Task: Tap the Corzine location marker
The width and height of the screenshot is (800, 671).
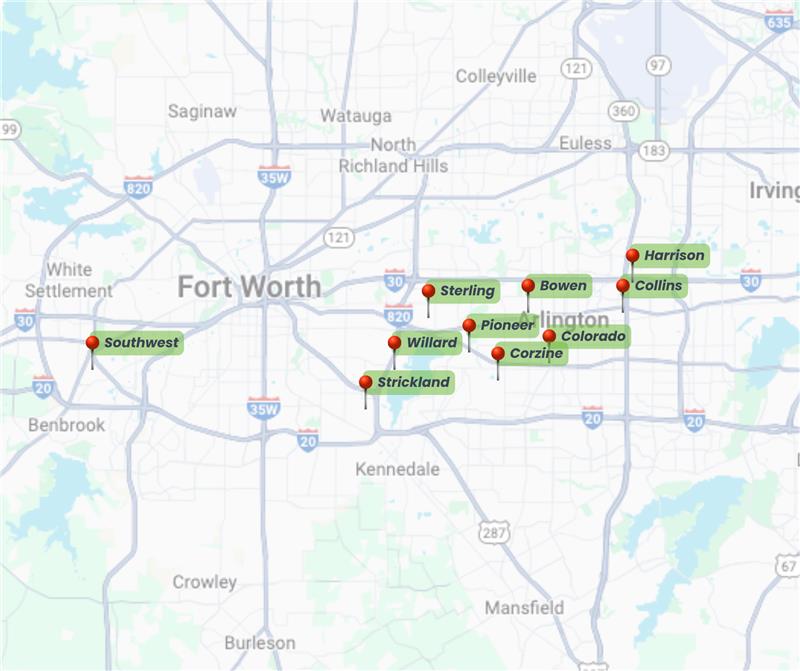Action: (498, 354)
